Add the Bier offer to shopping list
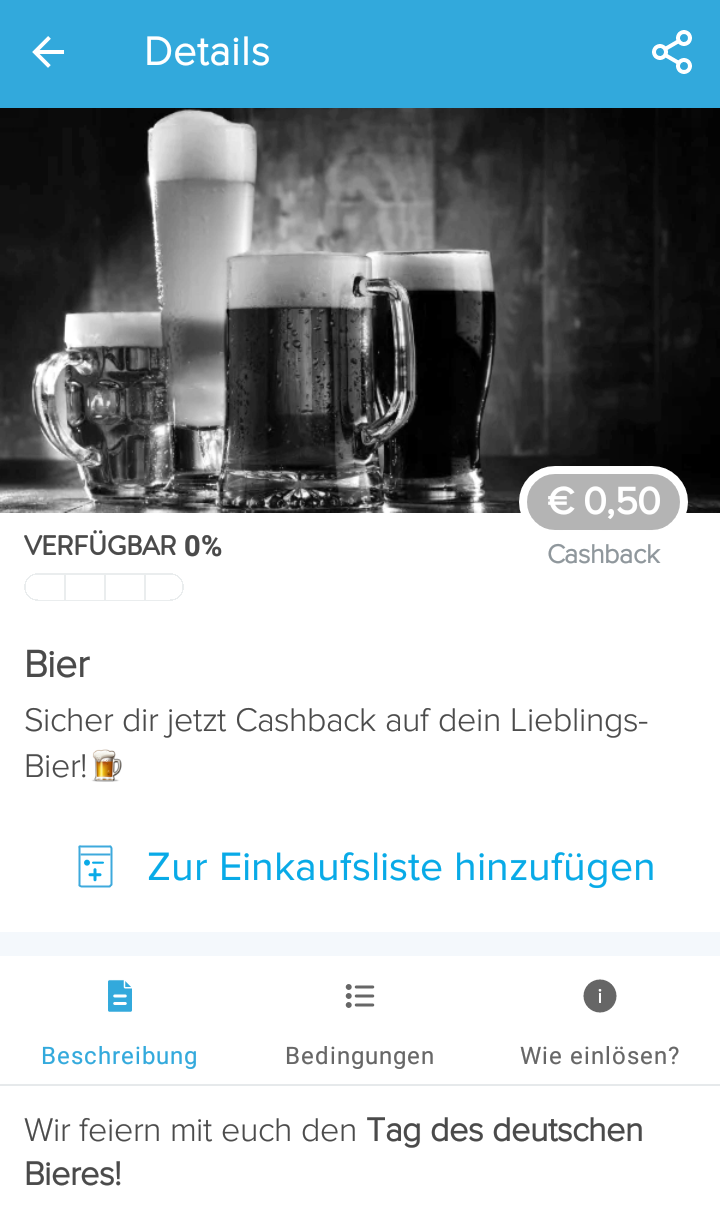Viewport: 720px width, 1224px height. pyautogui.click(x=366, y=866)
